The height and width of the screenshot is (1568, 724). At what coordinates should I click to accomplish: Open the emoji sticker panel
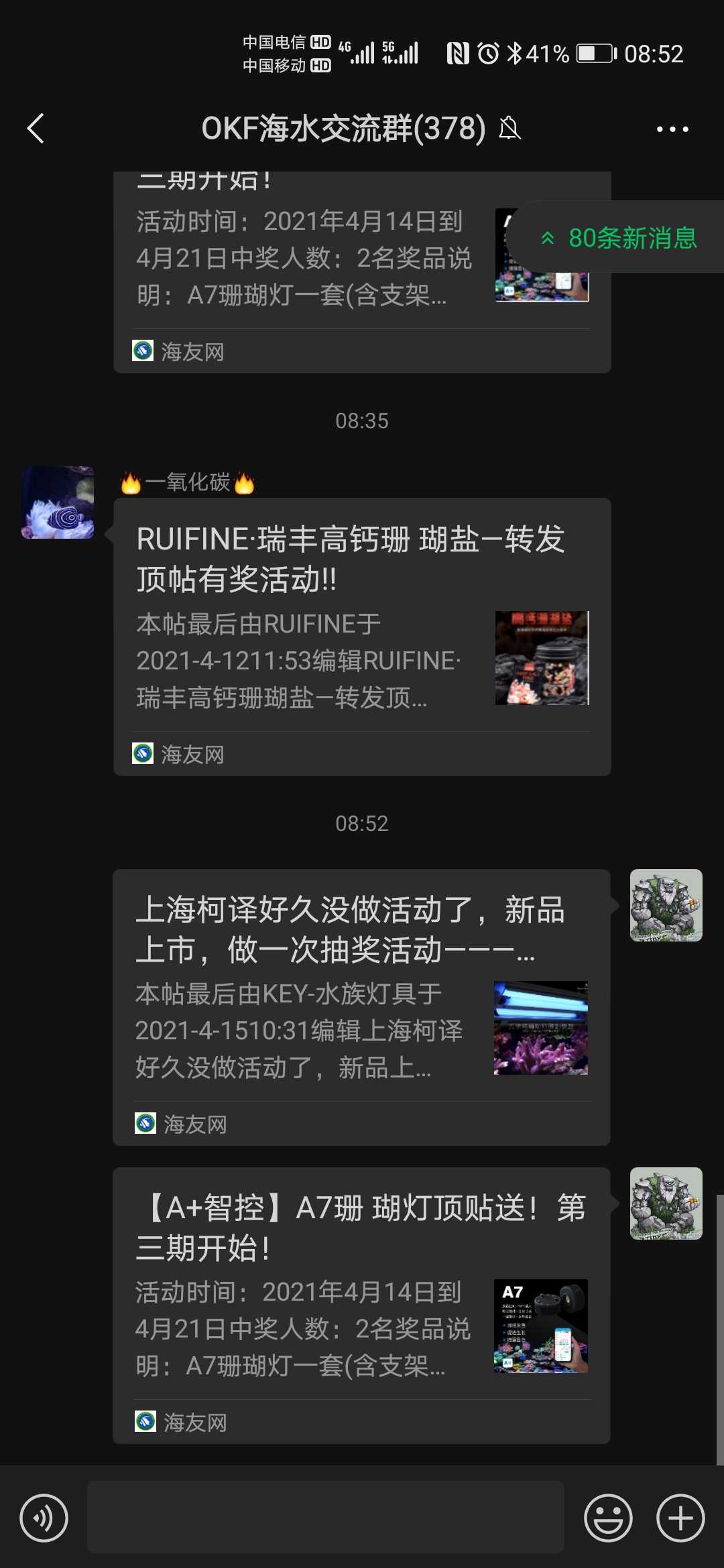[x=608, y=1518]
